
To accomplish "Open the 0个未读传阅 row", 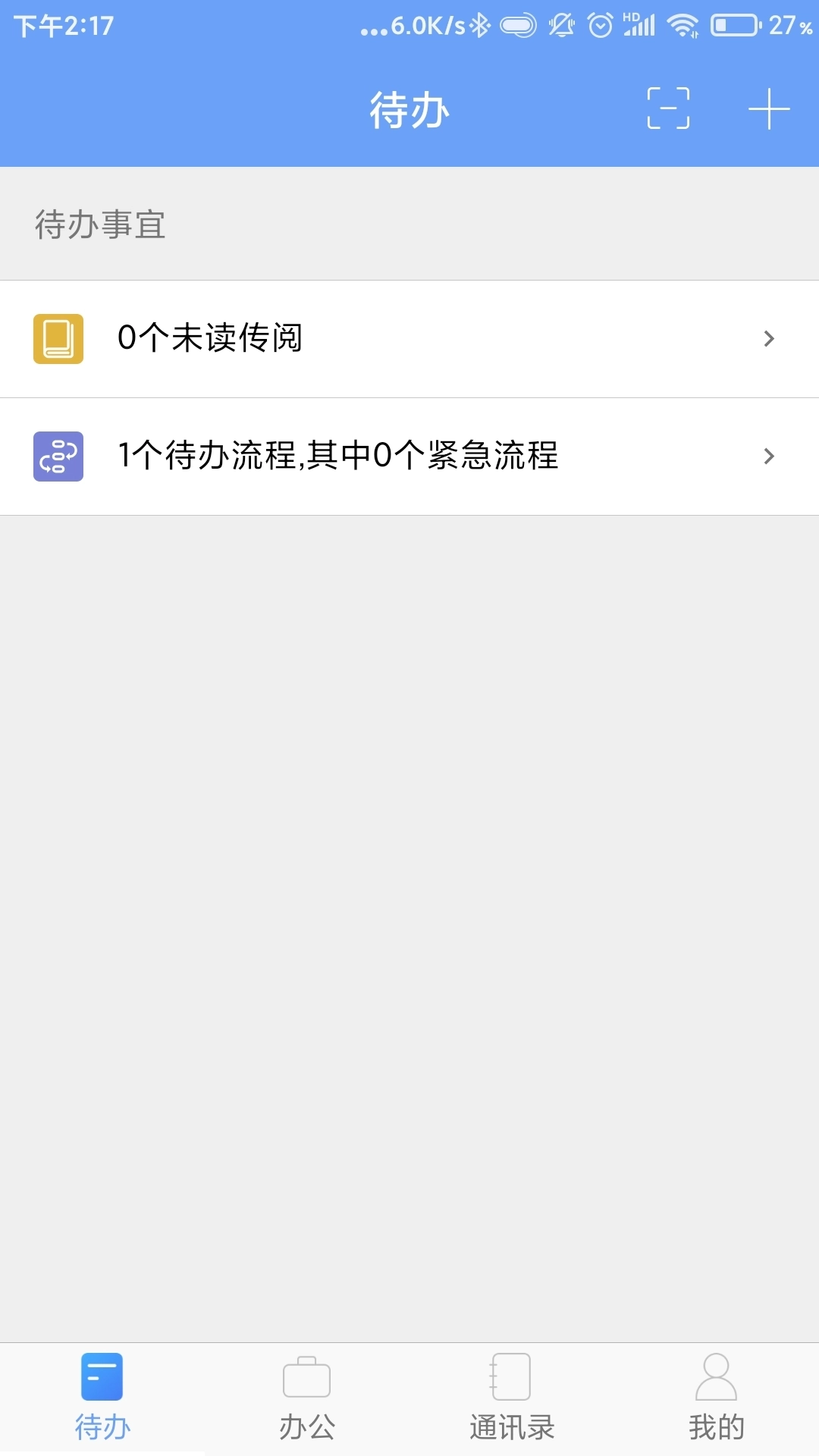I will tap(409, 338).
